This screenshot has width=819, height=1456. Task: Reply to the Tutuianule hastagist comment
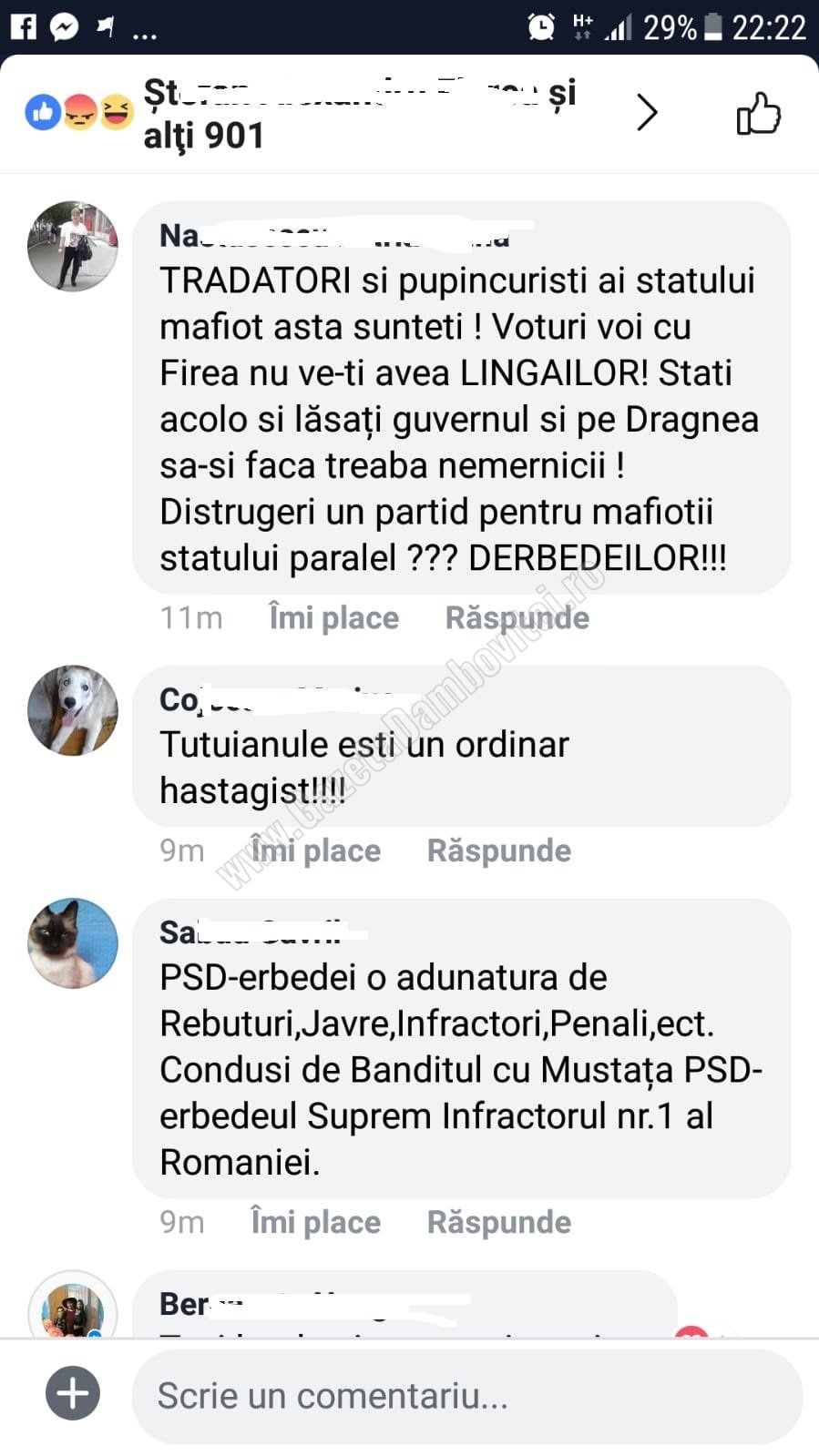(499, 850)
